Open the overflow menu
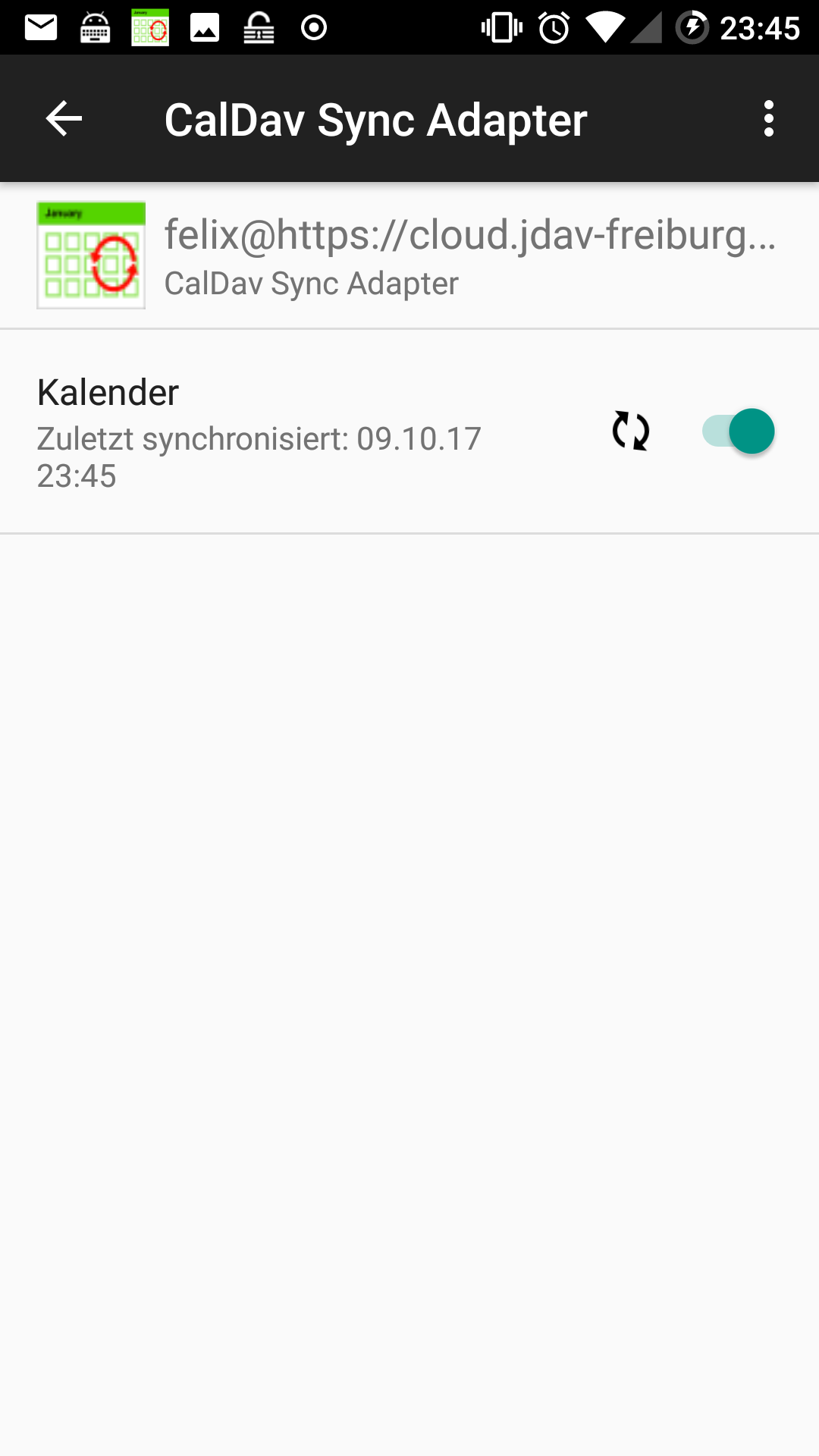The width and height of the screenshot is (819, 1456). [x=769, y=119]
